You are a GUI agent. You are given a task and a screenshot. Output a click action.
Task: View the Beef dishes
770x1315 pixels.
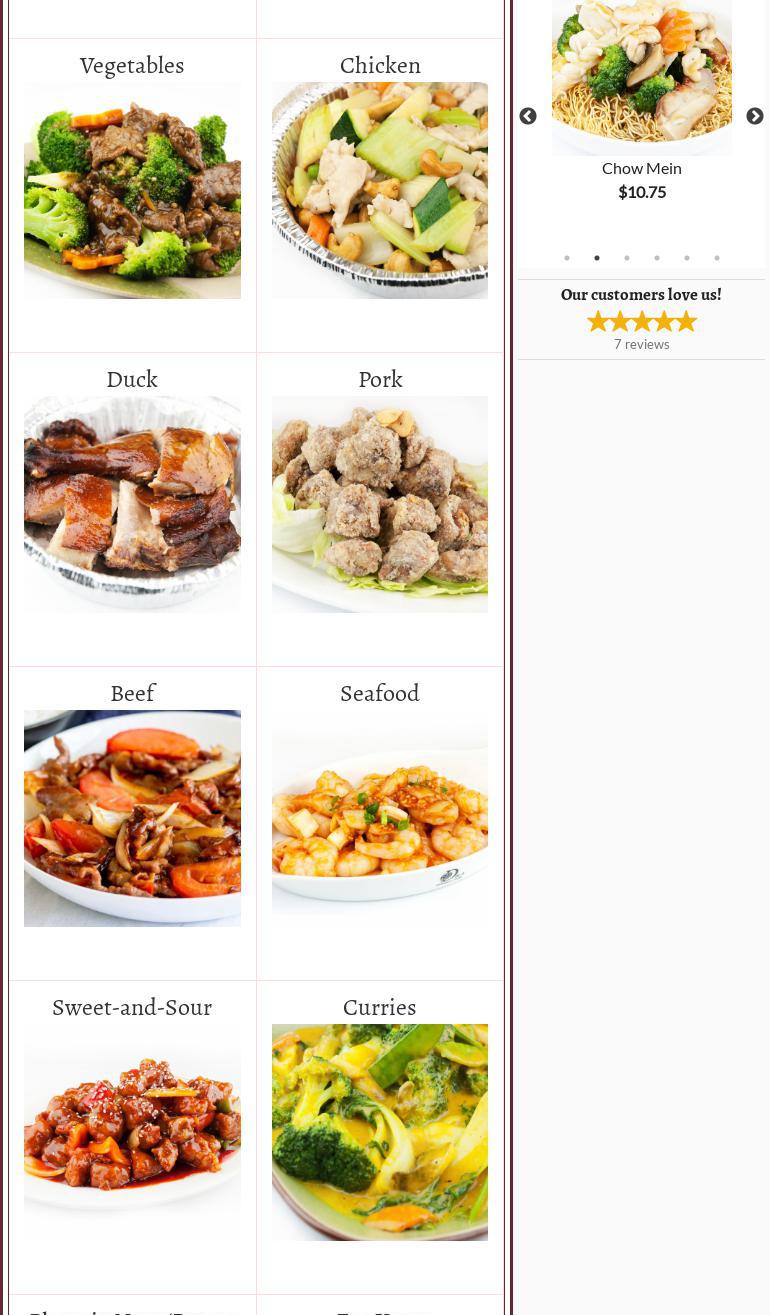point(132,818)
